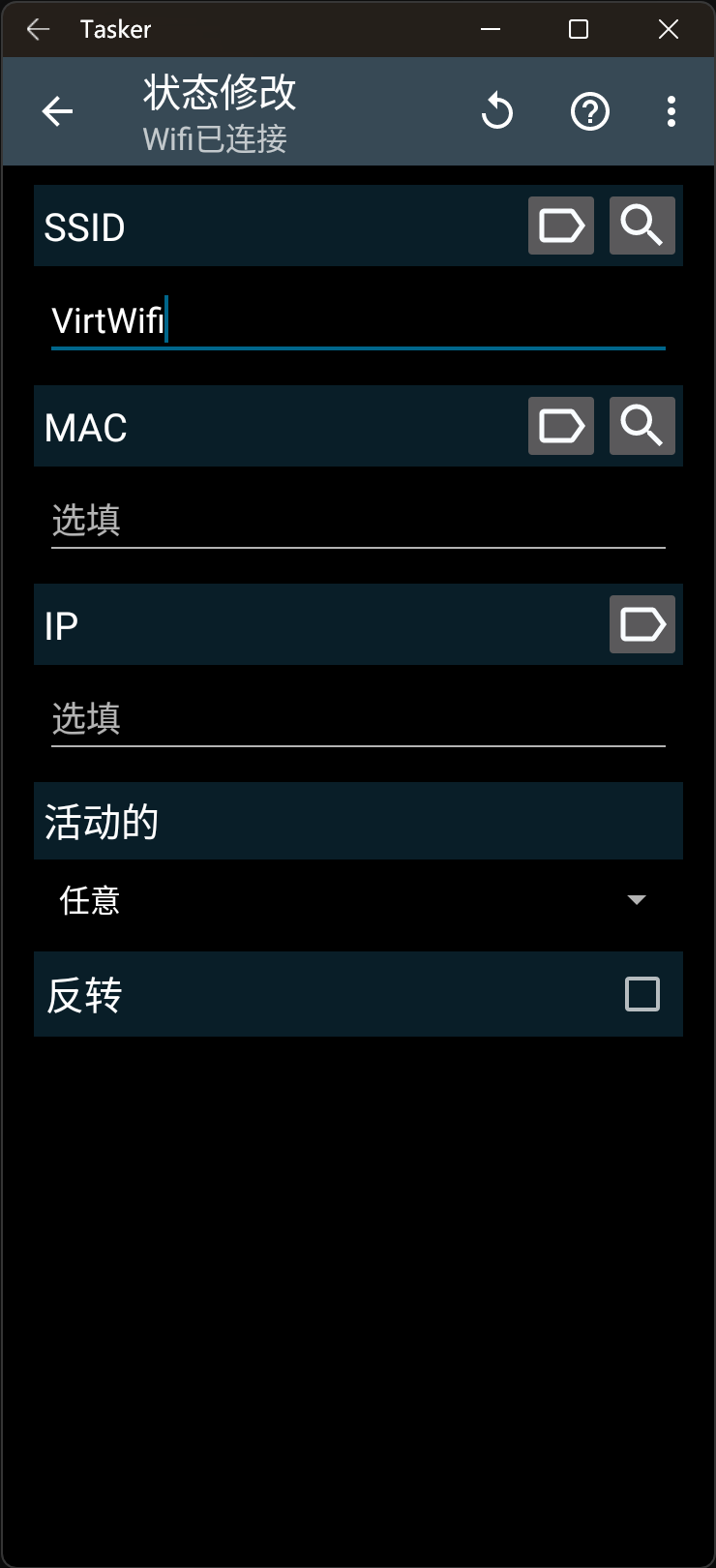Tap the variable tag icon next to SSID
716x1568 pixels.
pos(561,226)
